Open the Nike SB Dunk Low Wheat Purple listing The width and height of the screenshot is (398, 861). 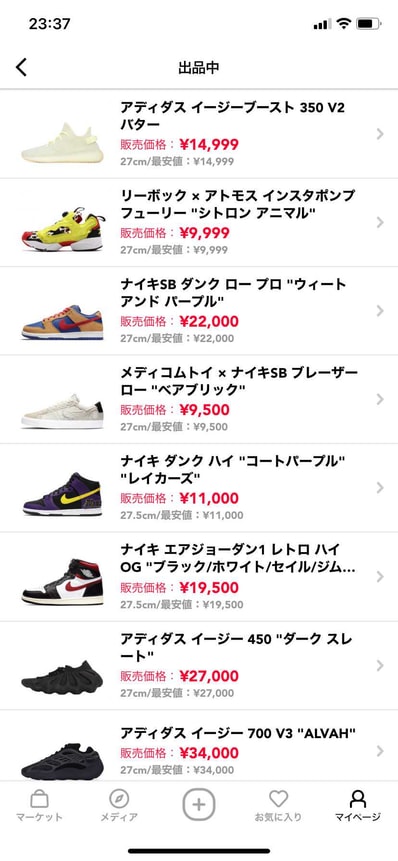(x=199, y=311)
